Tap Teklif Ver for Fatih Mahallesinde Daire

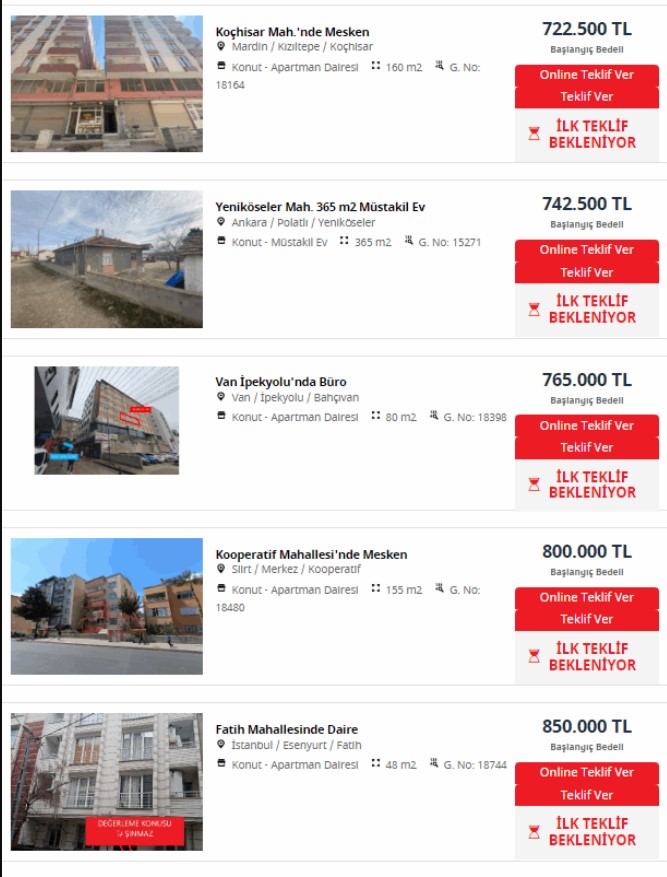tap(586, 795)
